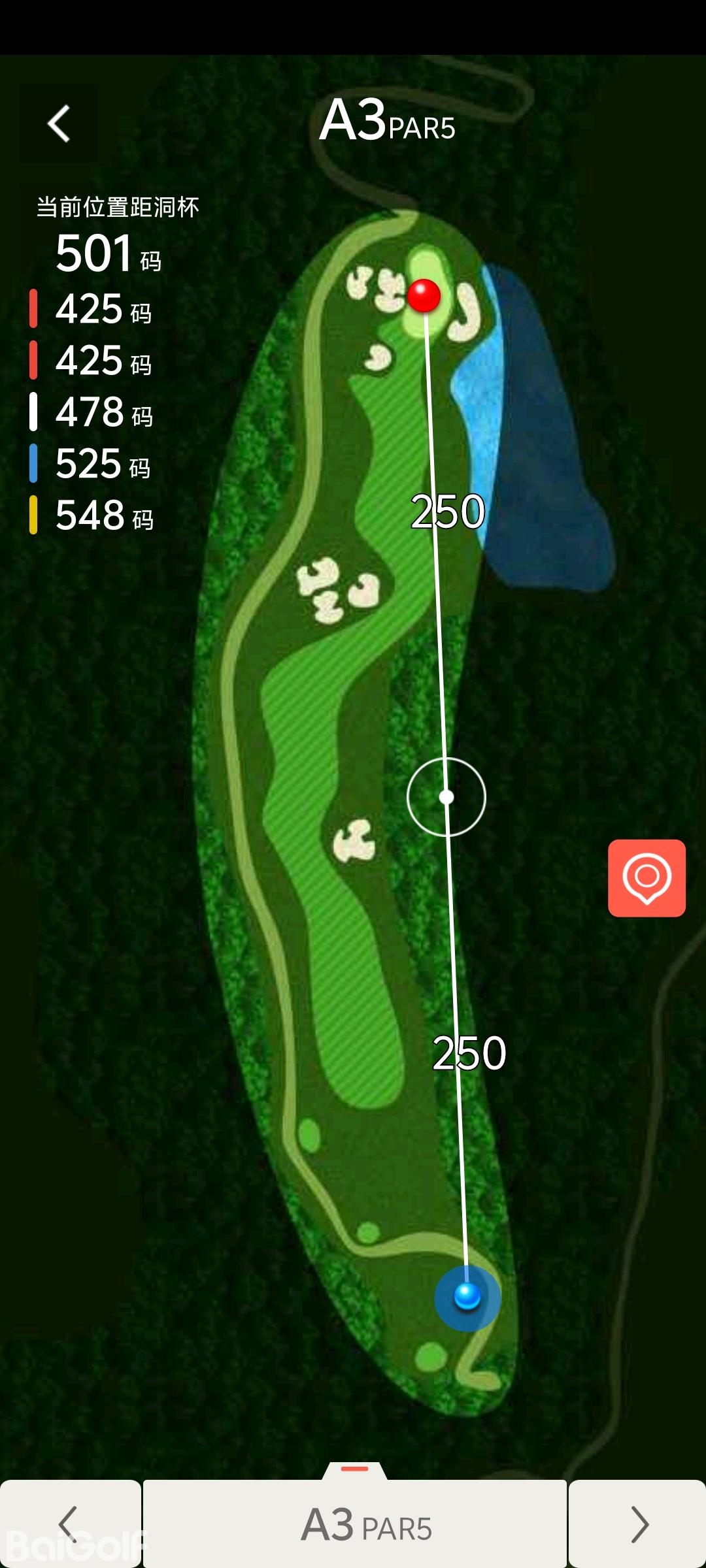
Task: Tap the white target circle on the line
Action: pyautogui.click(x=446, y=797)
